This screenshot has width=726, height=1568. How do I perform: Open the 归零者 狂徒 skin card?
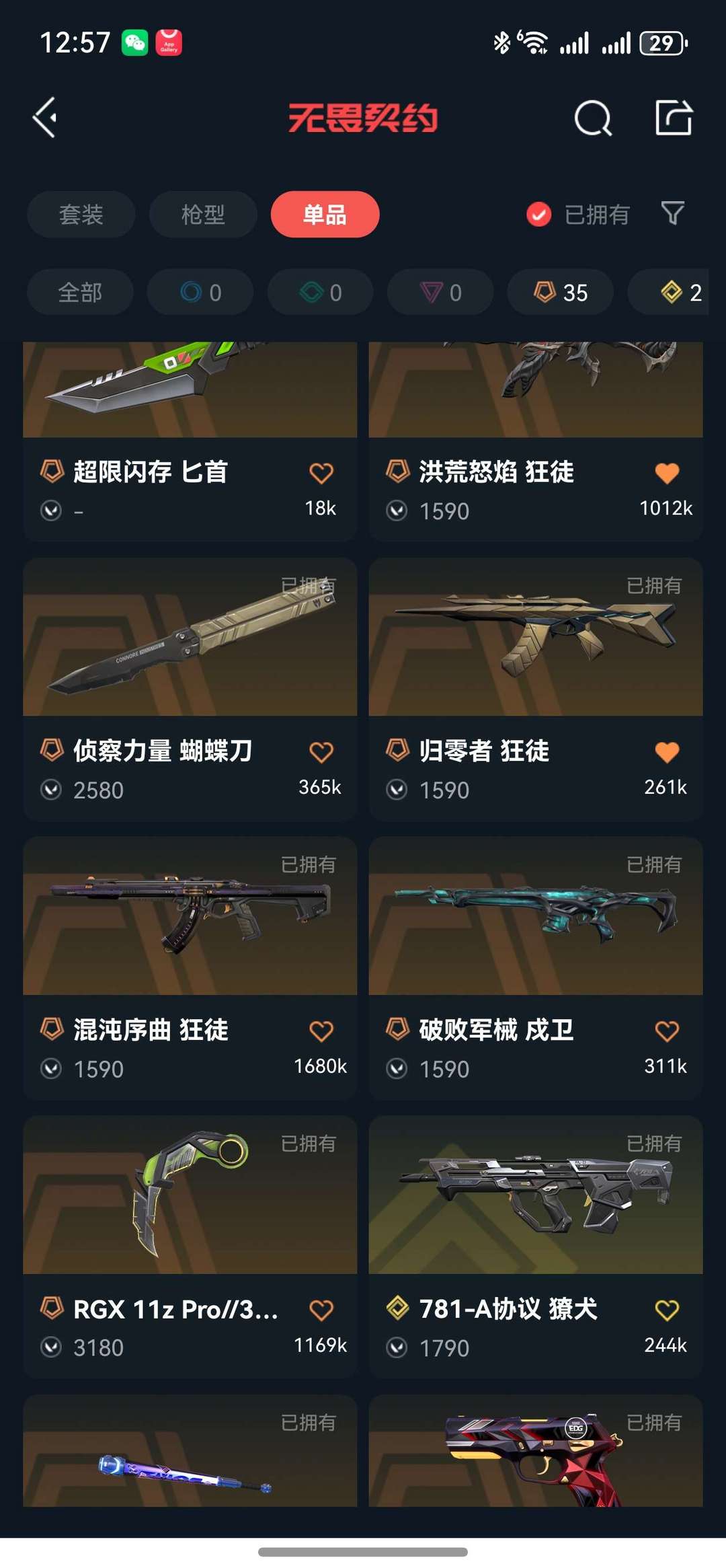(x=535, y=637)
